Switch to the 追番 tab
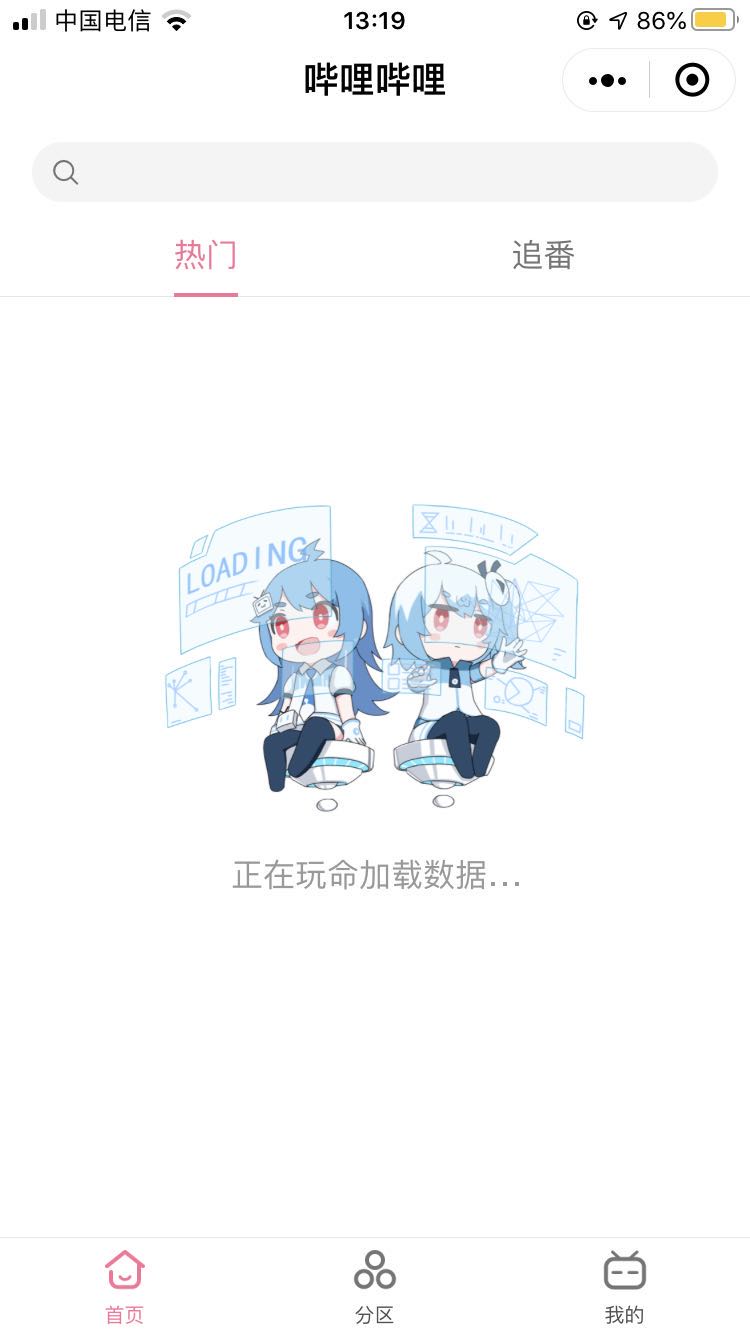 [543, 256]
